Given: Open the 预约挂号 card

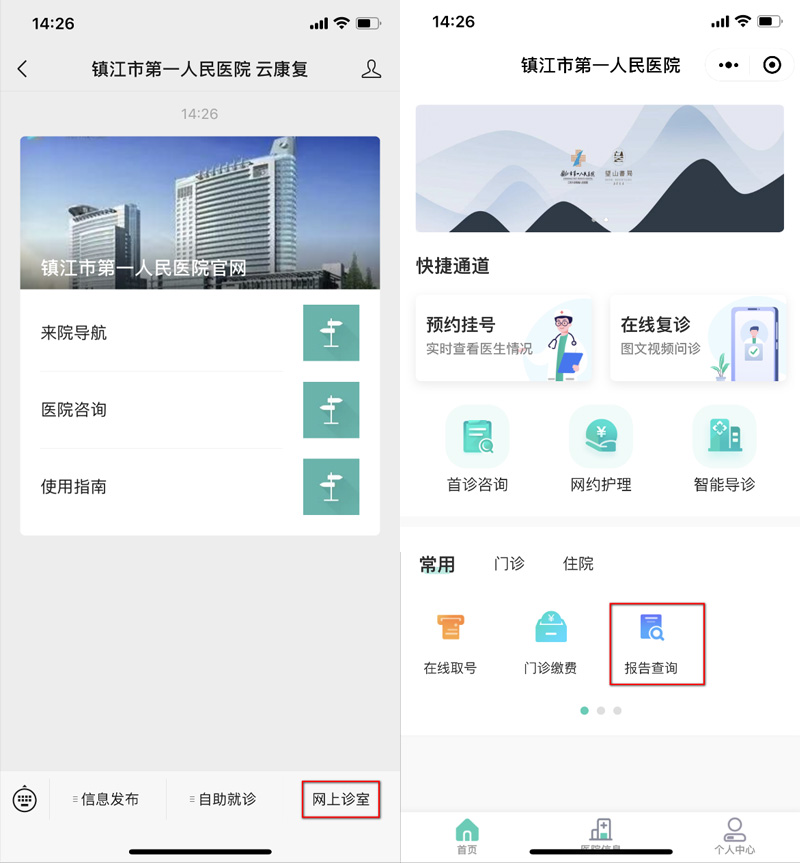Looking at the screenshot, I should (x=504, y=338).
